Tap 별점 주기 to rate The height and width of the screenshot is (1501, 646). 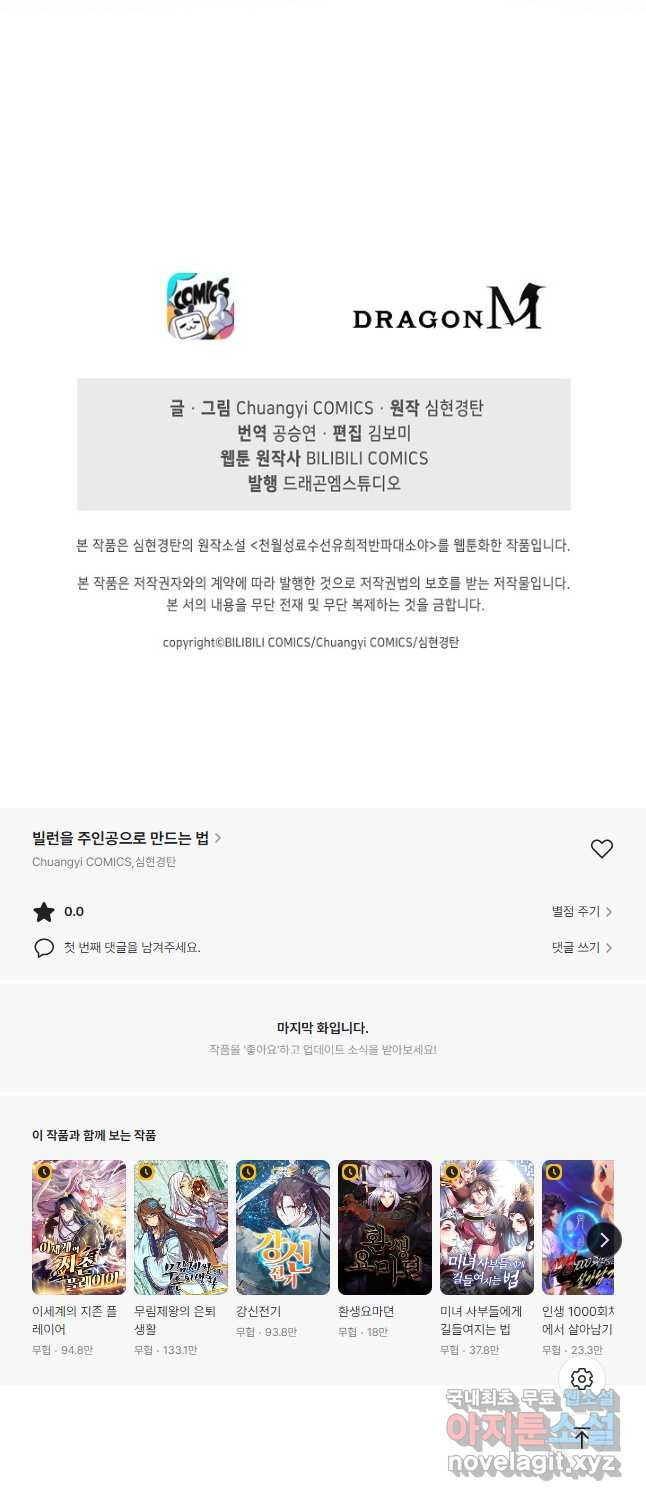[581, 911]
